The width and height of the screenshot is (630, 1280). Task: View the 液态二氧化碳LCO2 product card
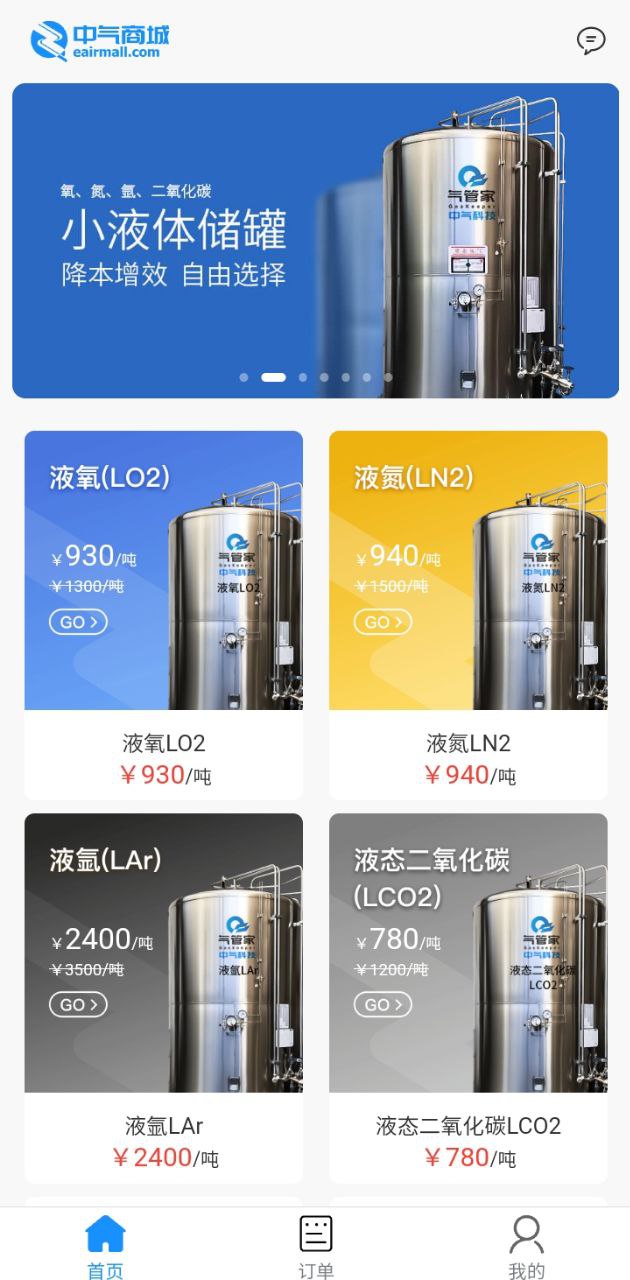[x=468, y=997]
